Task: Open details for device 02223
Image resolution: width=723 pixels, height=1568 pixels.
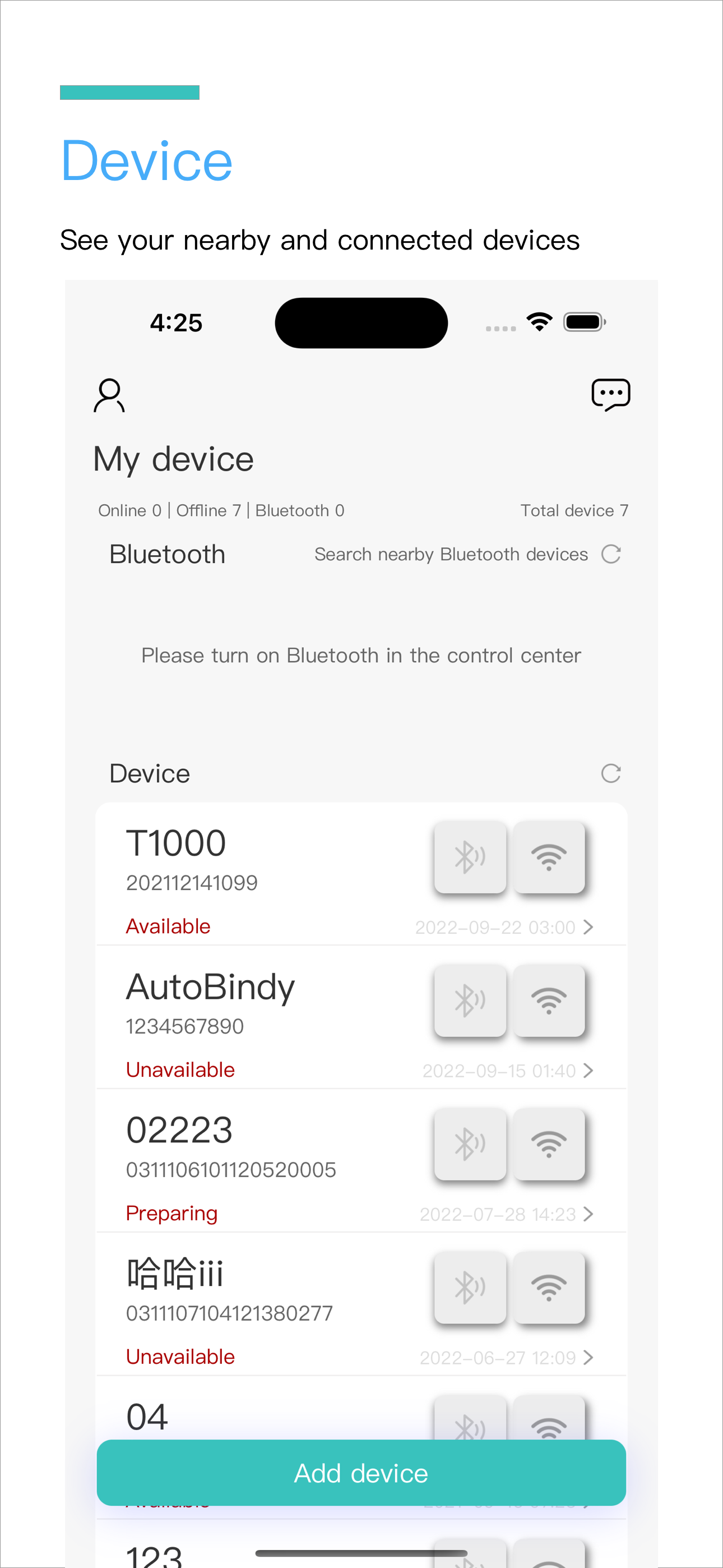Action: click(x=588, y=1214)
